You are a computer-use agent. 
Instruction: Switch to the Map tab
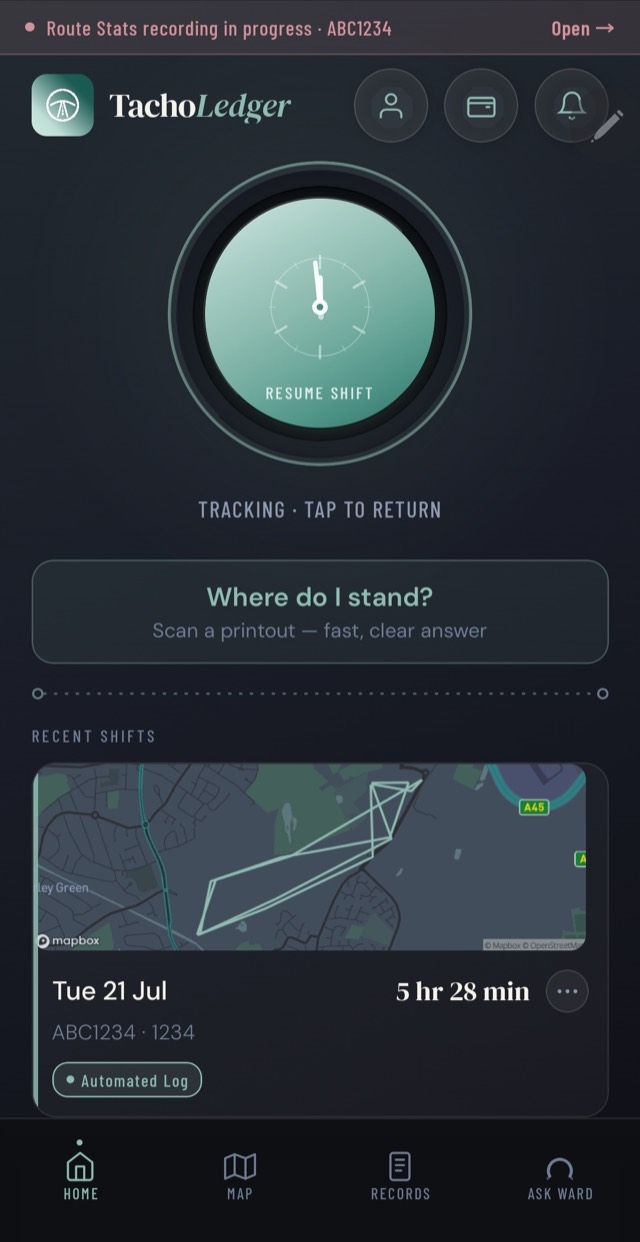240,1176
